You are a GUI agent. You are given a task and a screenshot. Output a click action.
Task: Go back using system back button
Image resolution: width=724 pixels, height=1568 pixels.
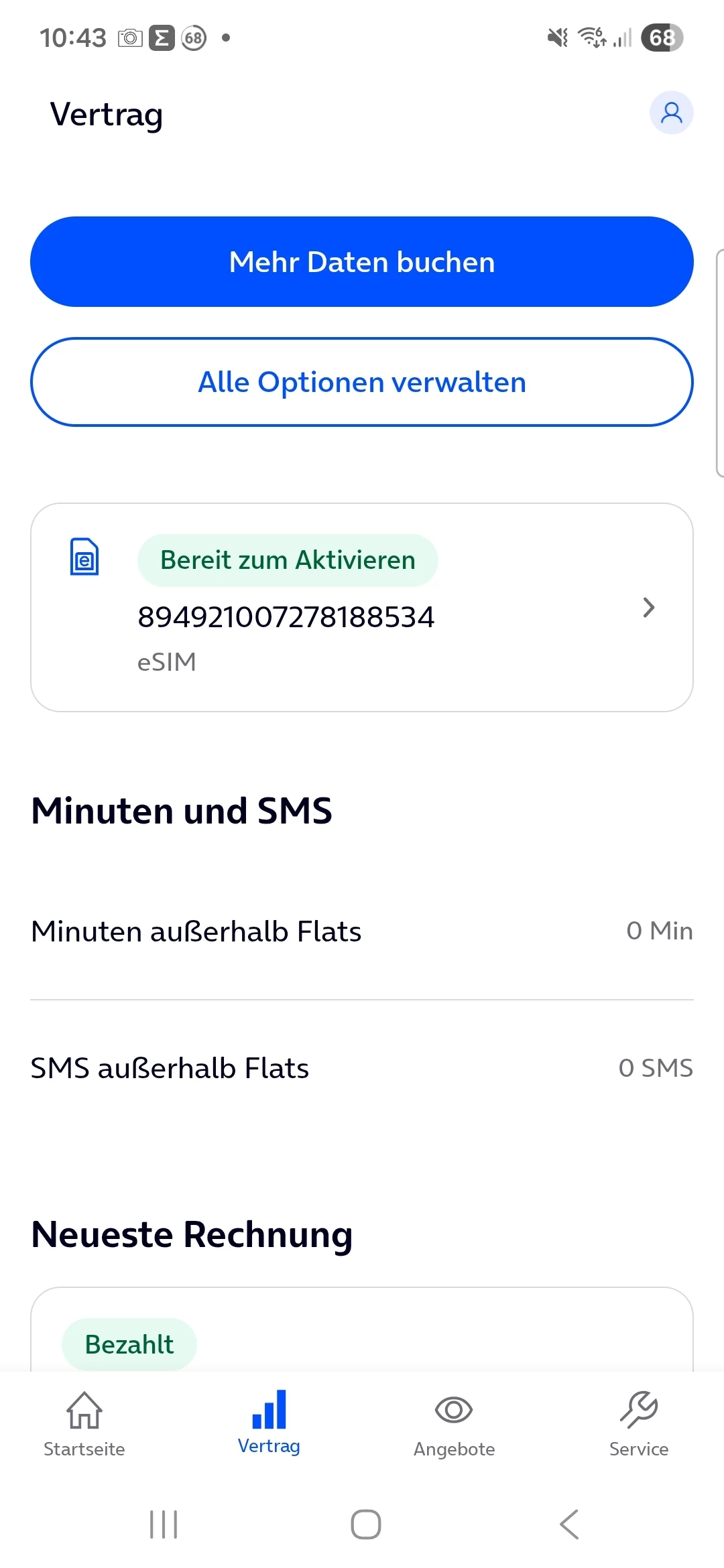[568, 1524]
